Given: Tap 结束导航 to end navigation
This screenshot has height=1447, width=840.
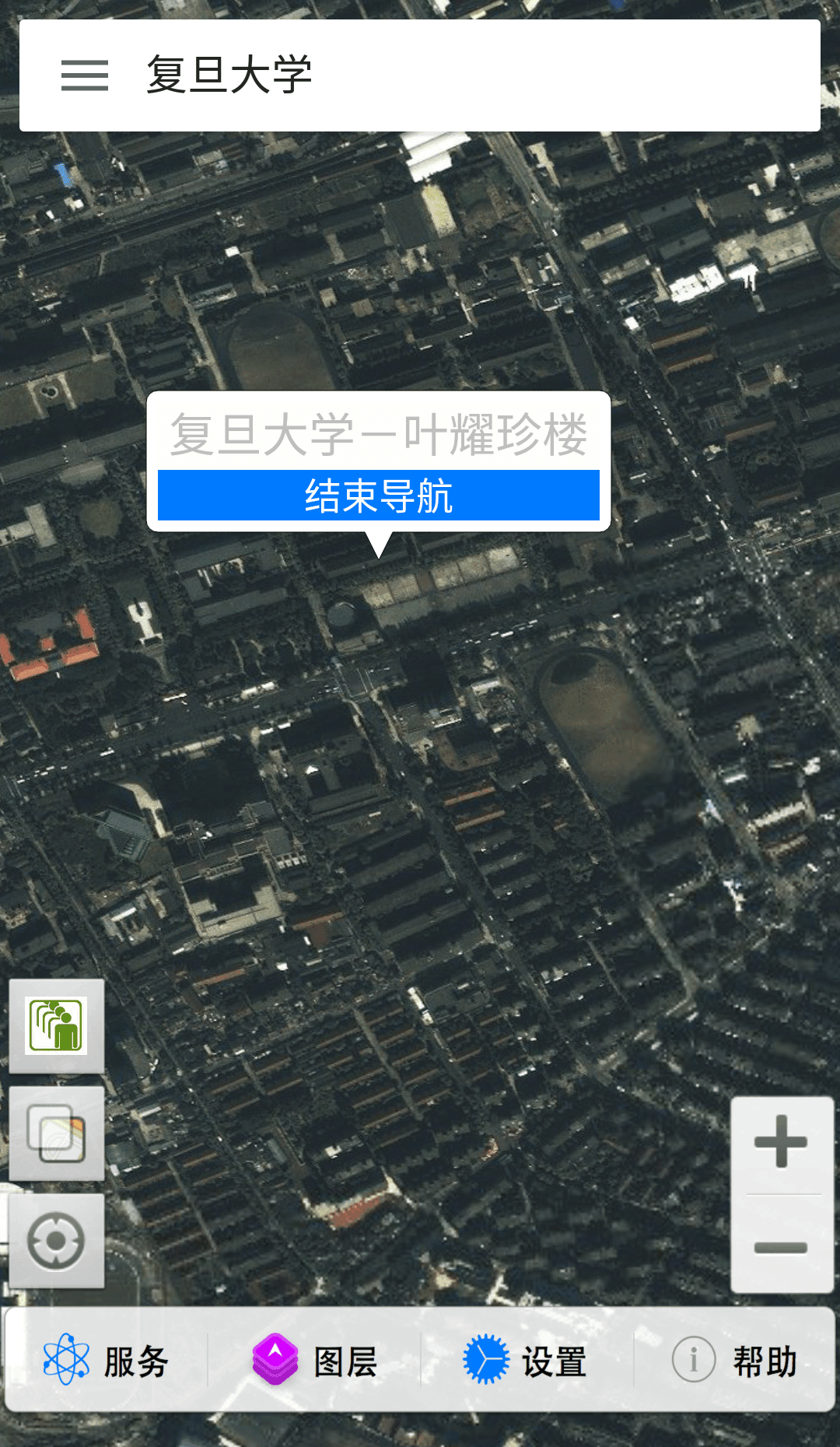Looking at the screenshot, I should click(x=378, y=496).
